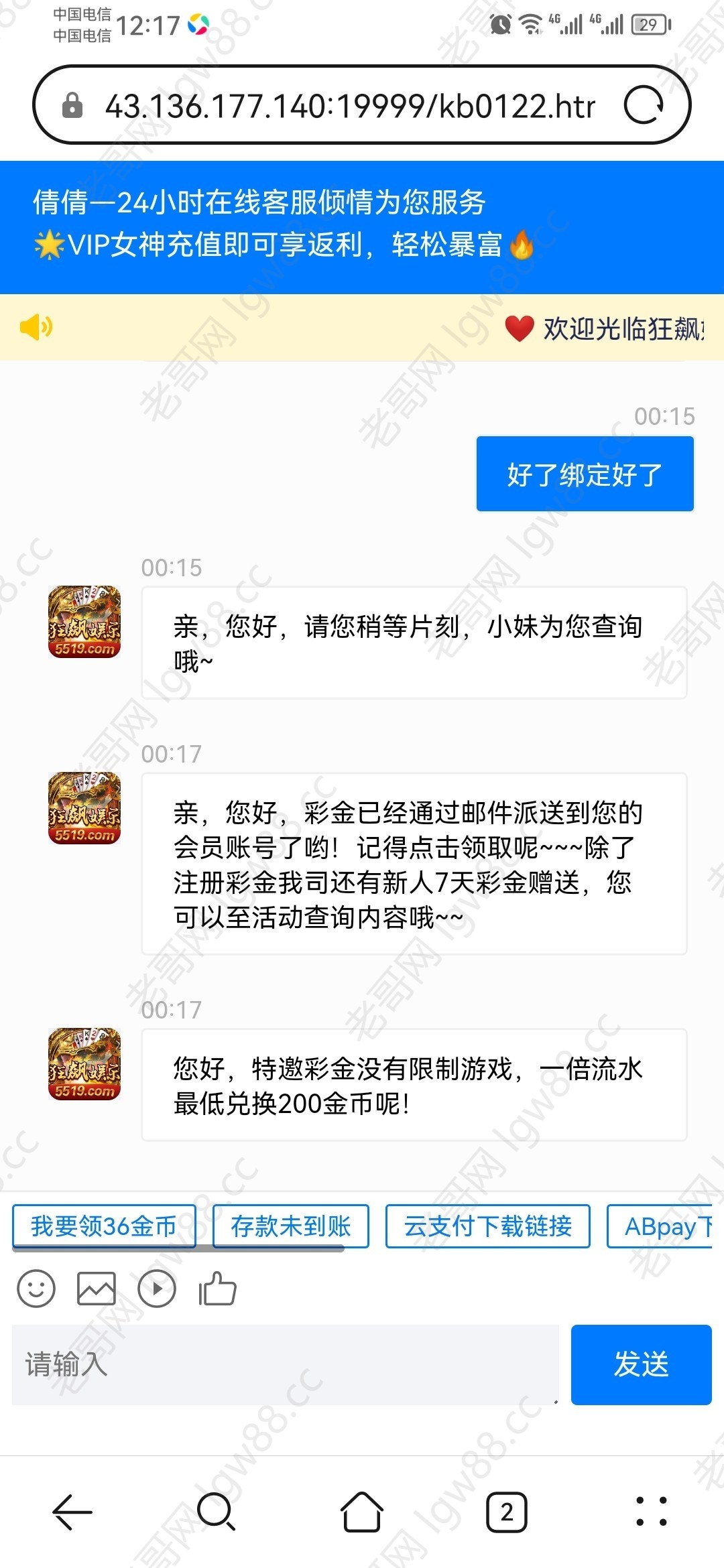Image resolution: width=724 pixels, height=1568 pixels.
Task: Give a thumbs-up rating
Action: pyautogui.click(x=217, y=1289)
